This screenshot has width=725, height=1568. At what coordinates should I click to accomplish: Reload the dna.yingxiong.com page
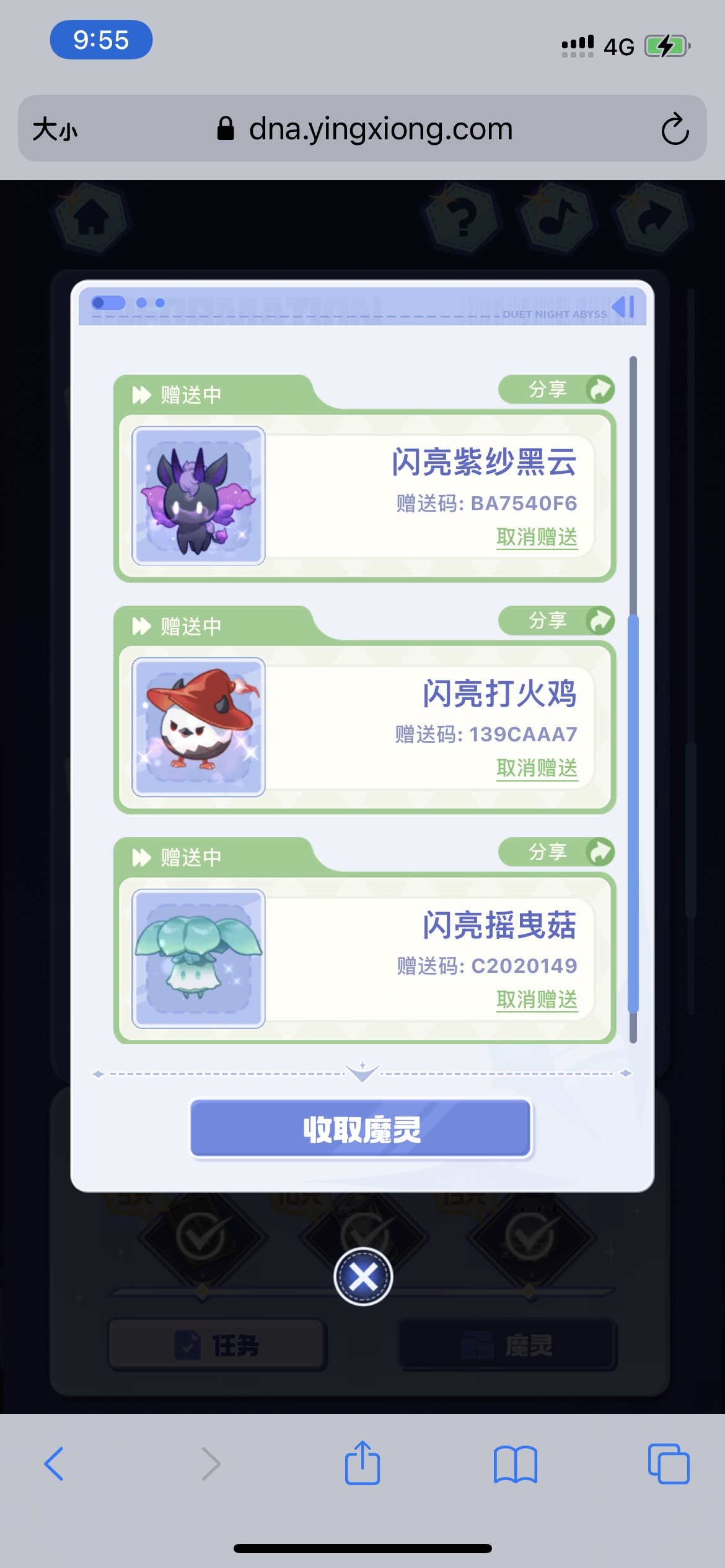tap(674, 129)
